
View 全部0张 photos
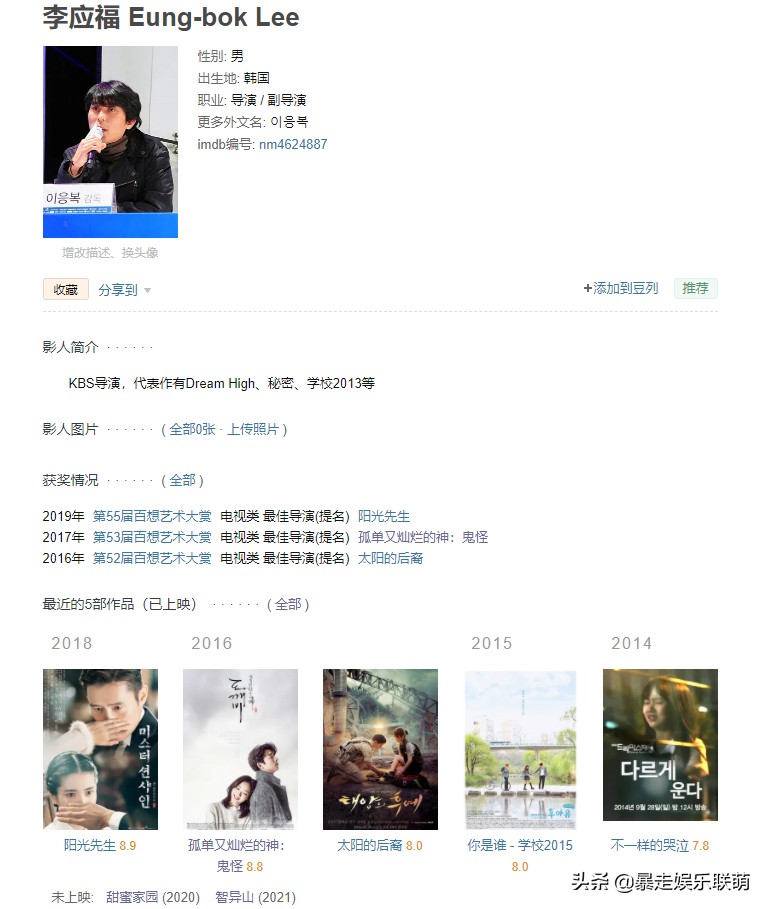(x=192, y=429)
